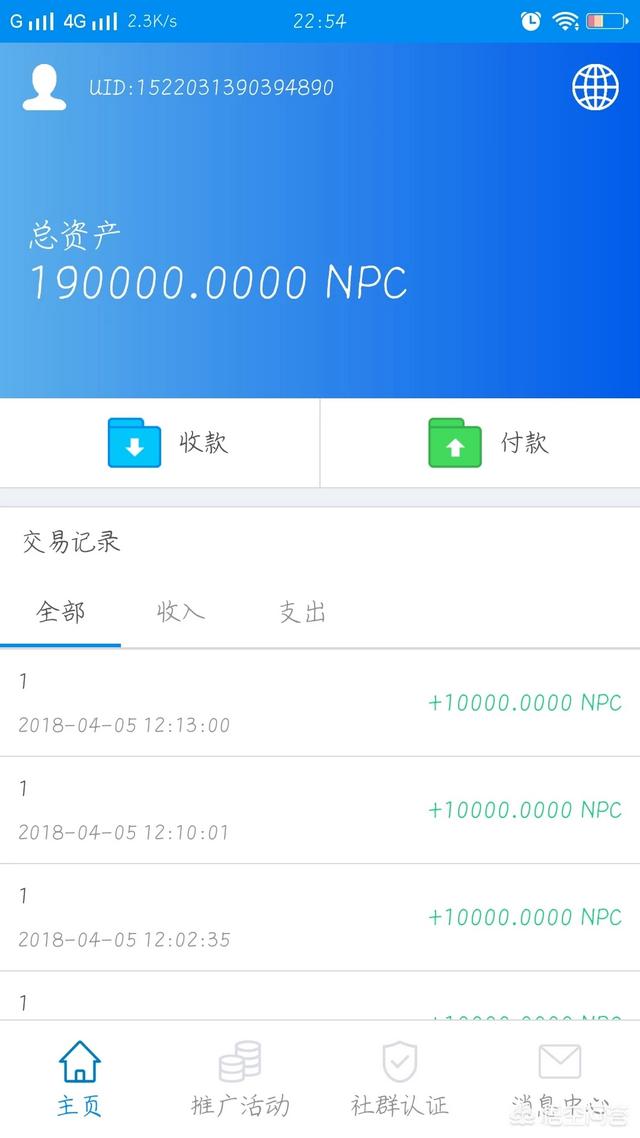The image size is (640, 1138).
Task: Select the 全部 transactions tab
Action: pos(60,612)
